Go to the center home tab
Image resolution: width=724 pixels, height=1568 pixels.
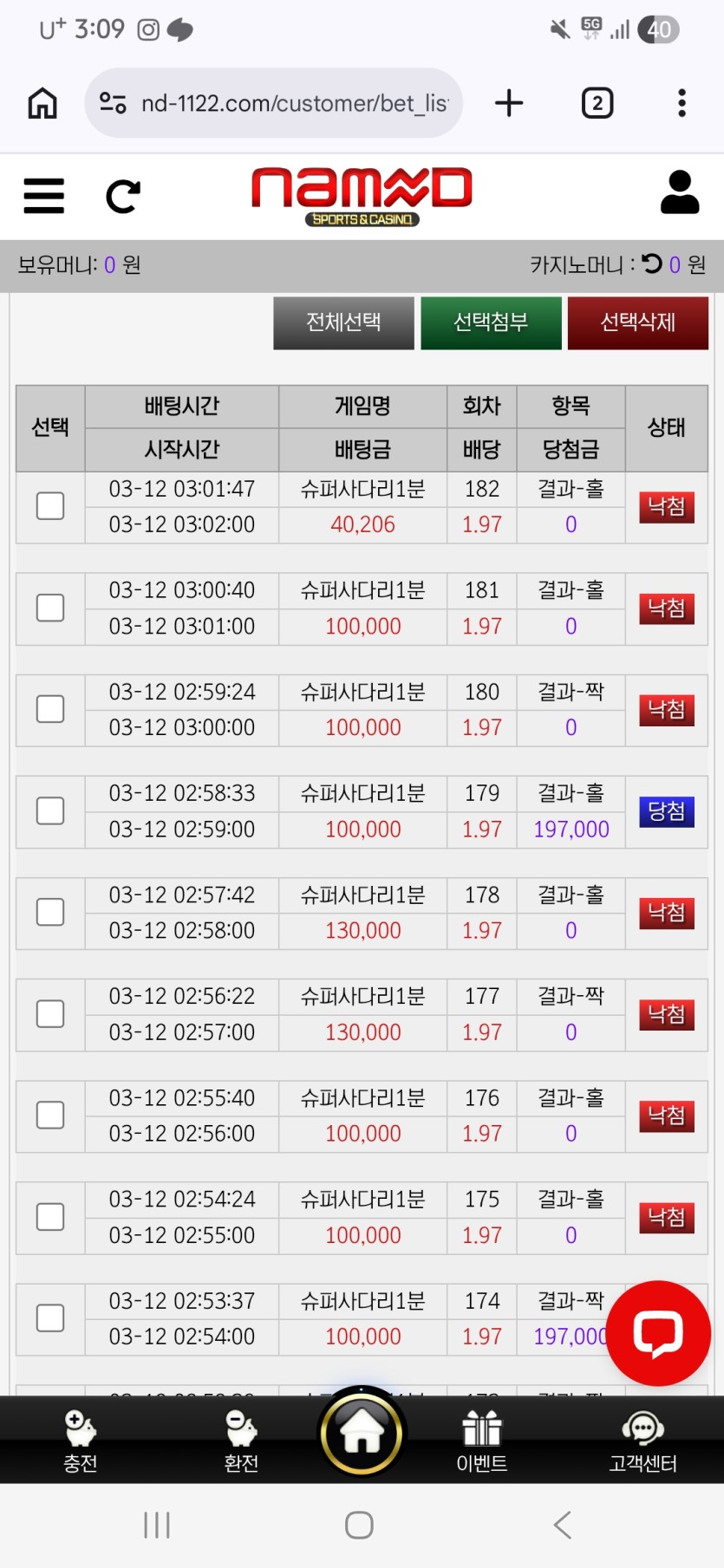[362, 1432]
